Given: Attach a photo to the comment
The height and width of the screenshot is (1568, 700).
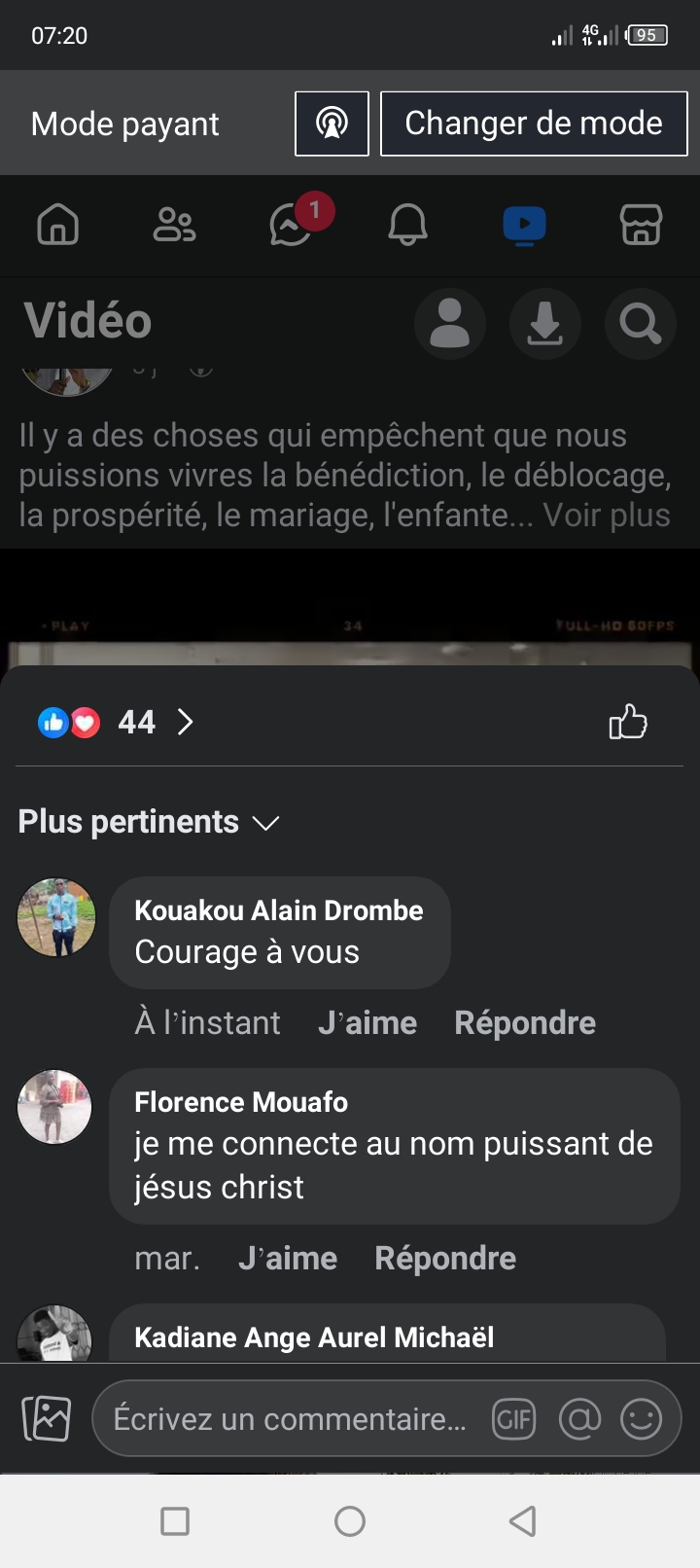Looking at the screenshot, I should click(x=47, y=1419).
